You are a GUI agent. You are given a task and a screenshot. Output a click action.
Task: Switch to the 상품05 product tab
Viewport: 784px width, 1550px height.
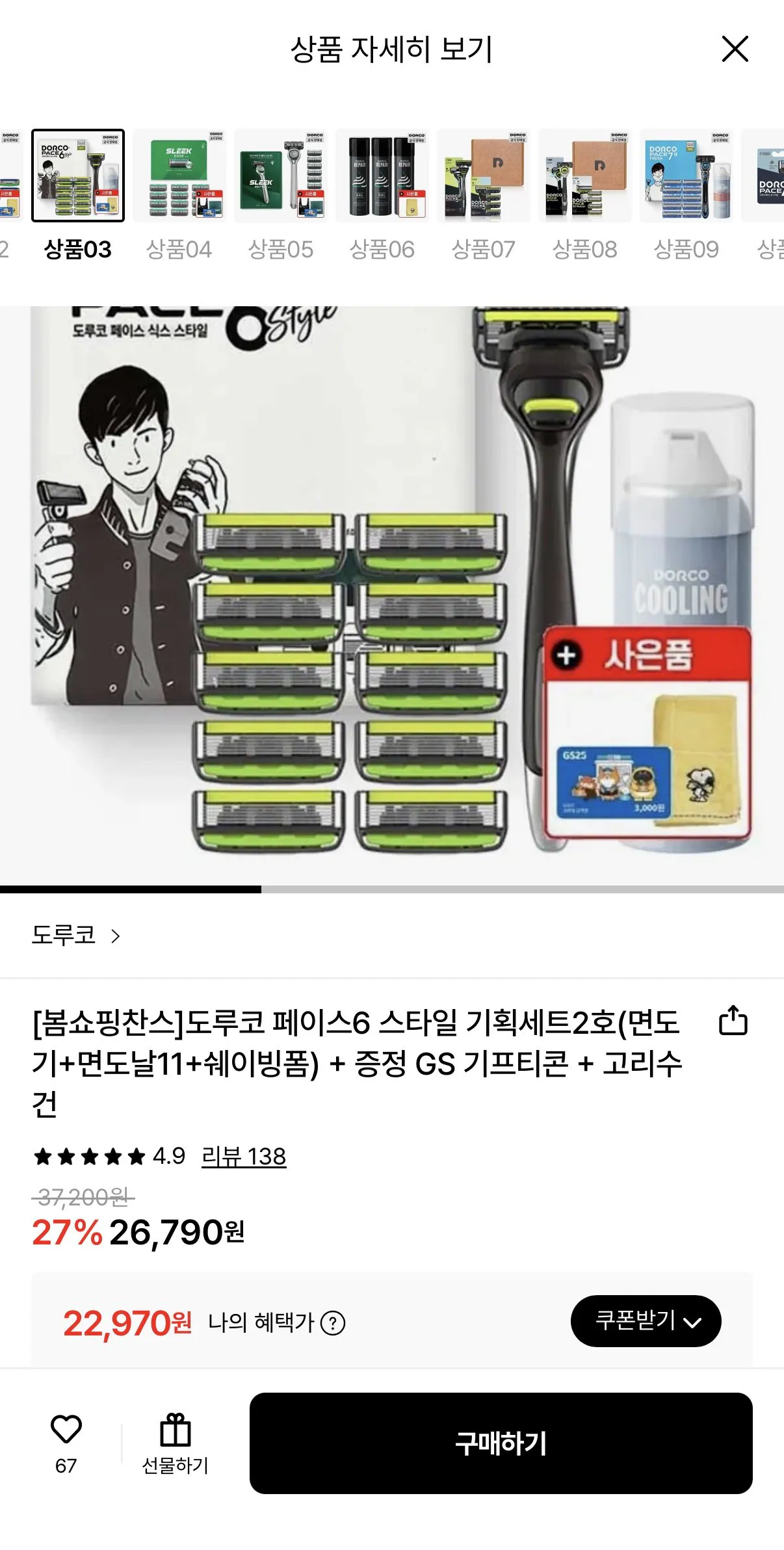(280, 176)
